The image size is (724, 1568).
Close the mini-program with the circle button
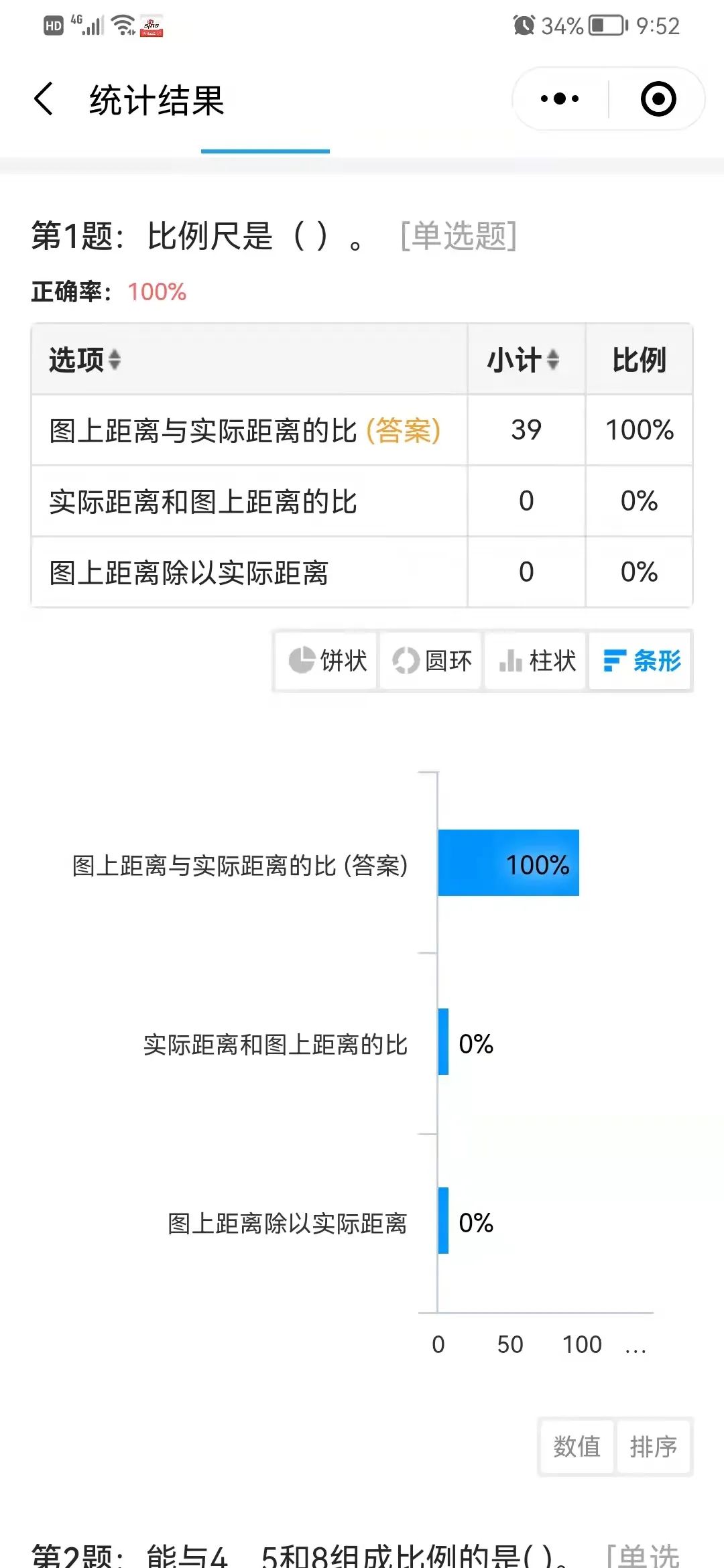coord(658,99)
